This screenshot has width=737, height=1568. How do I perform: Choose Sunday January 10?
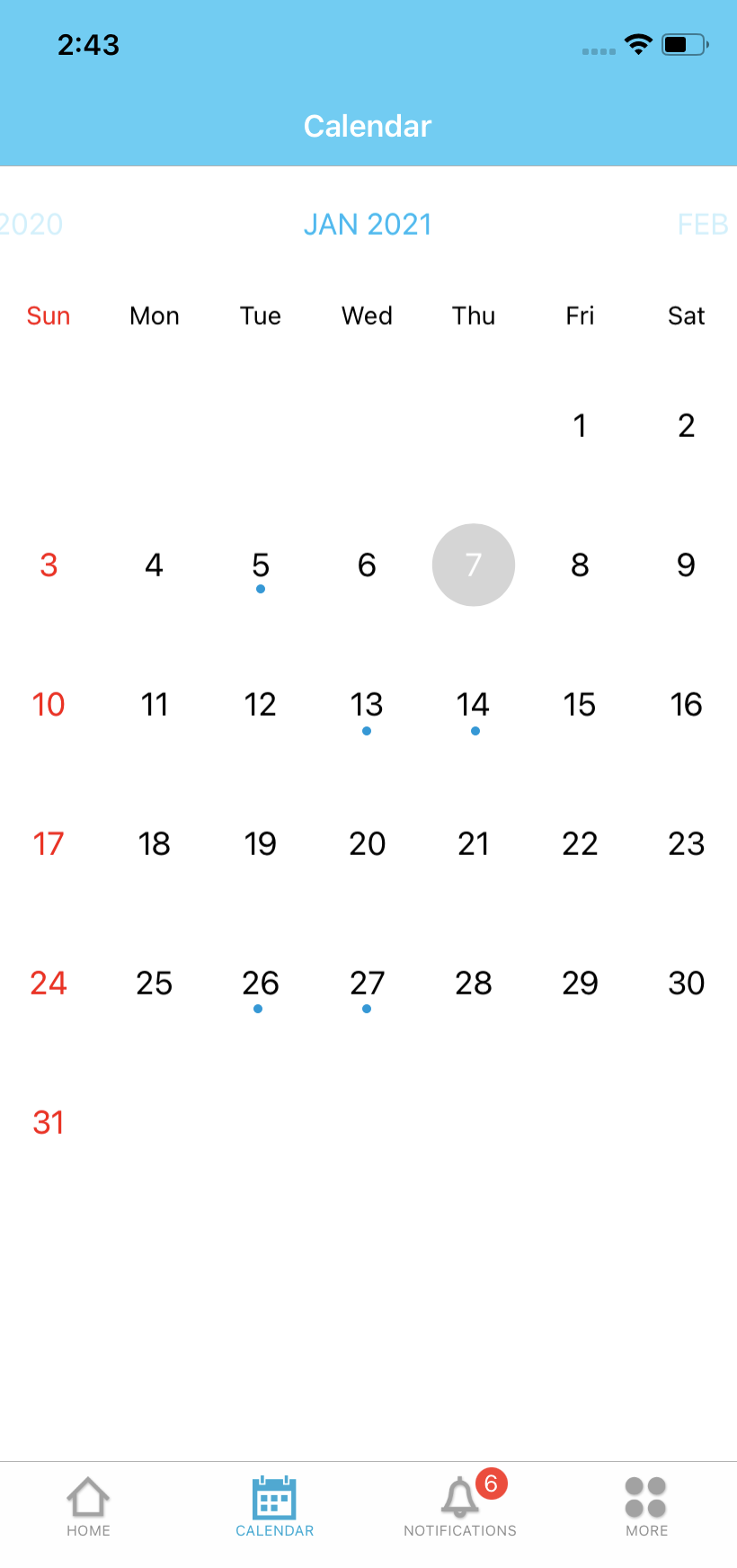pyautogui.click(x=49, y=704)
